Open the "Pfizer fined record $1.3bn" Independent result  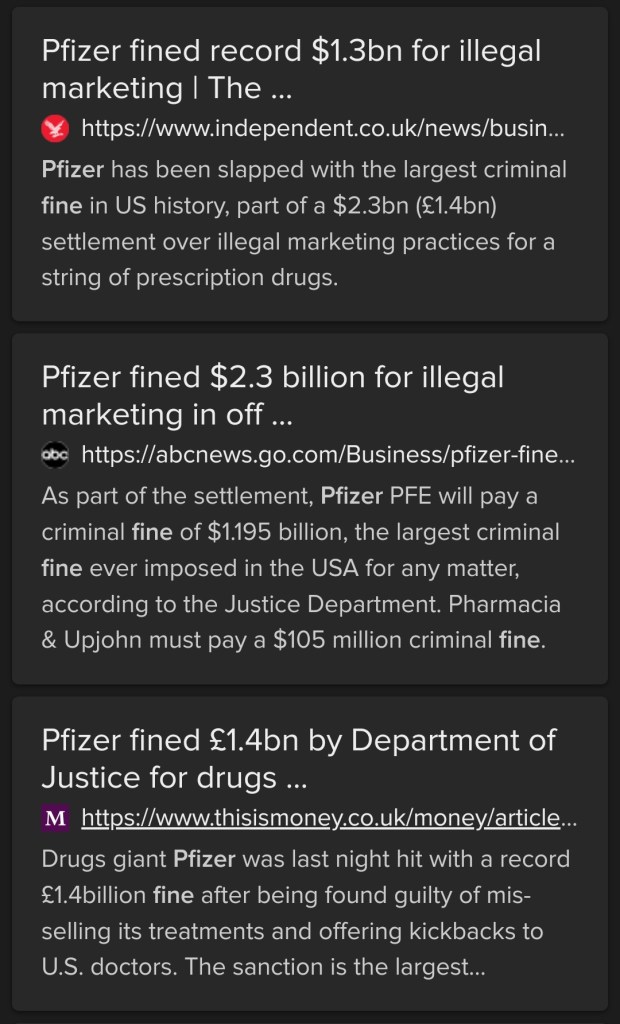(x=283, y=69)
